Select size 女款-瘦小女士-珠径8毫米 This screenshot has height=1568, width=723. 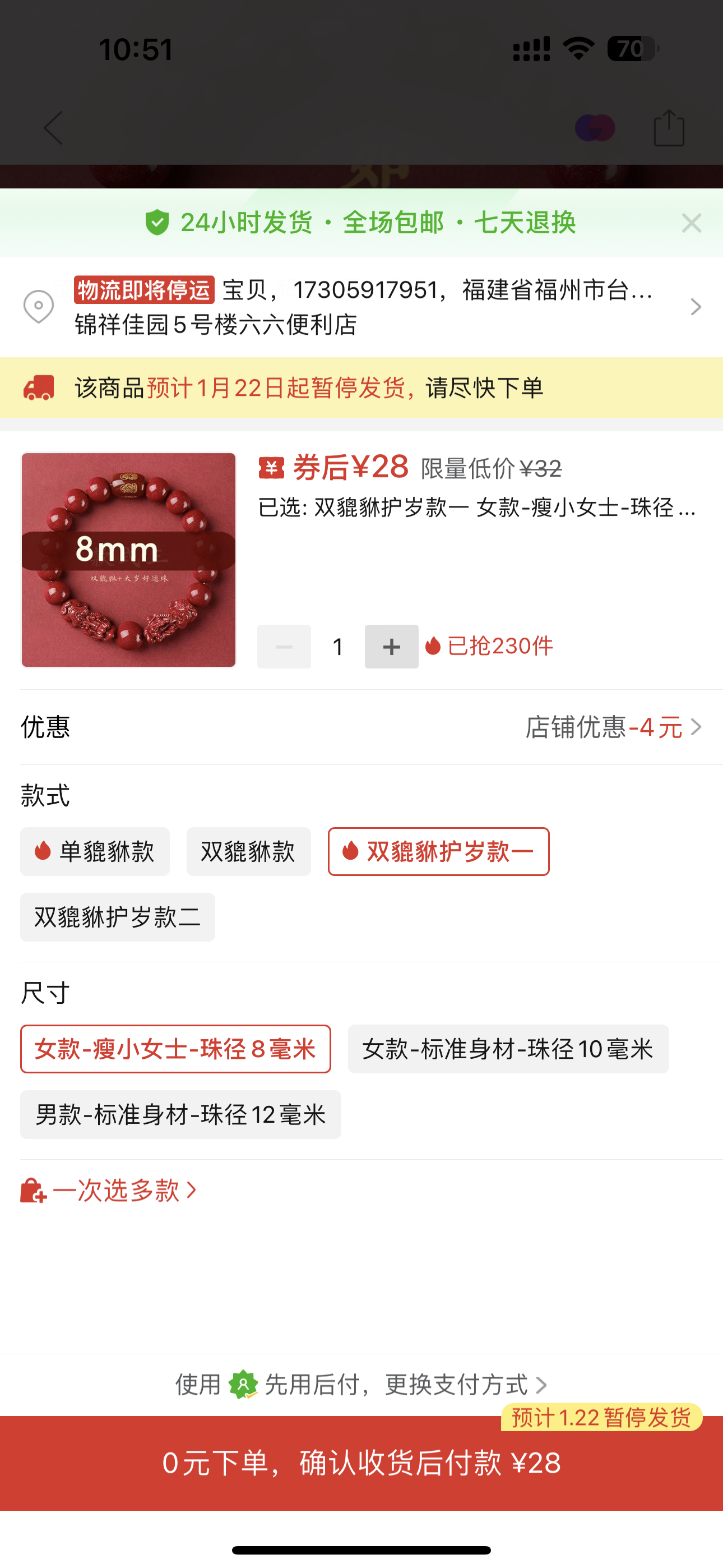(175, 1049)
